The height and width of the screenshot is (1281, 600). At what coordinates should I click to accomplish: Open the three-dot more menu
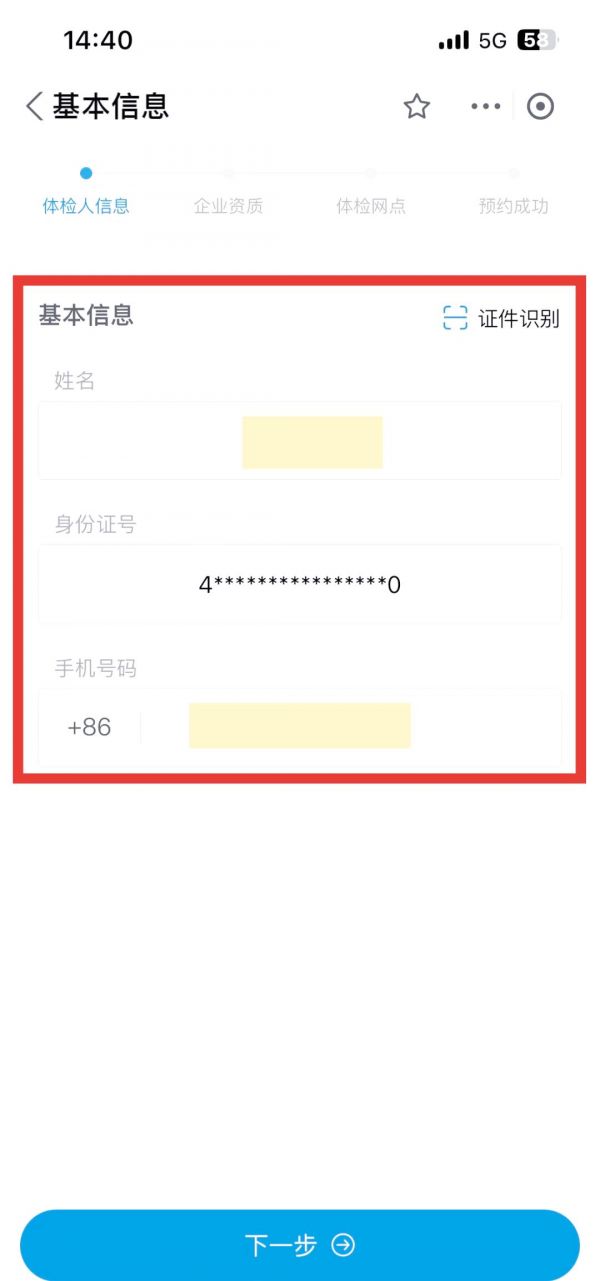(x=485, y=107)
